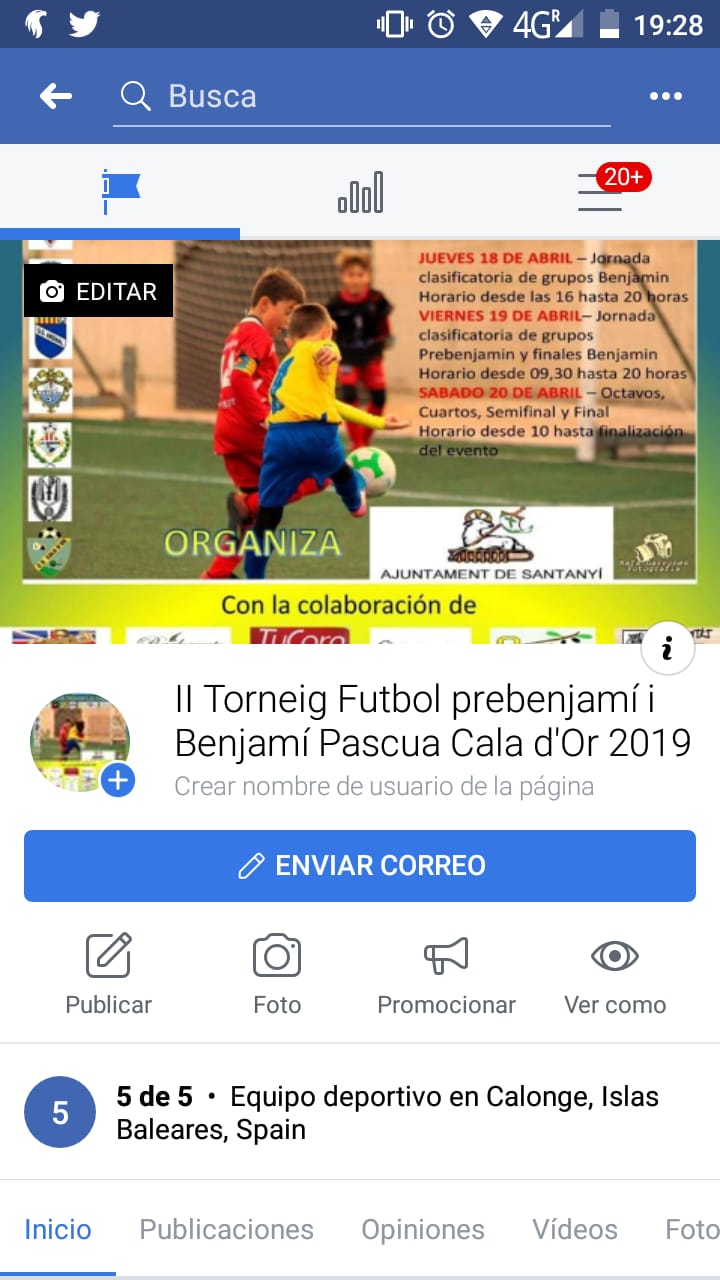Switch to the page flag tab
The width and height of the screenshot is (720, 1280).
point(120,191)
